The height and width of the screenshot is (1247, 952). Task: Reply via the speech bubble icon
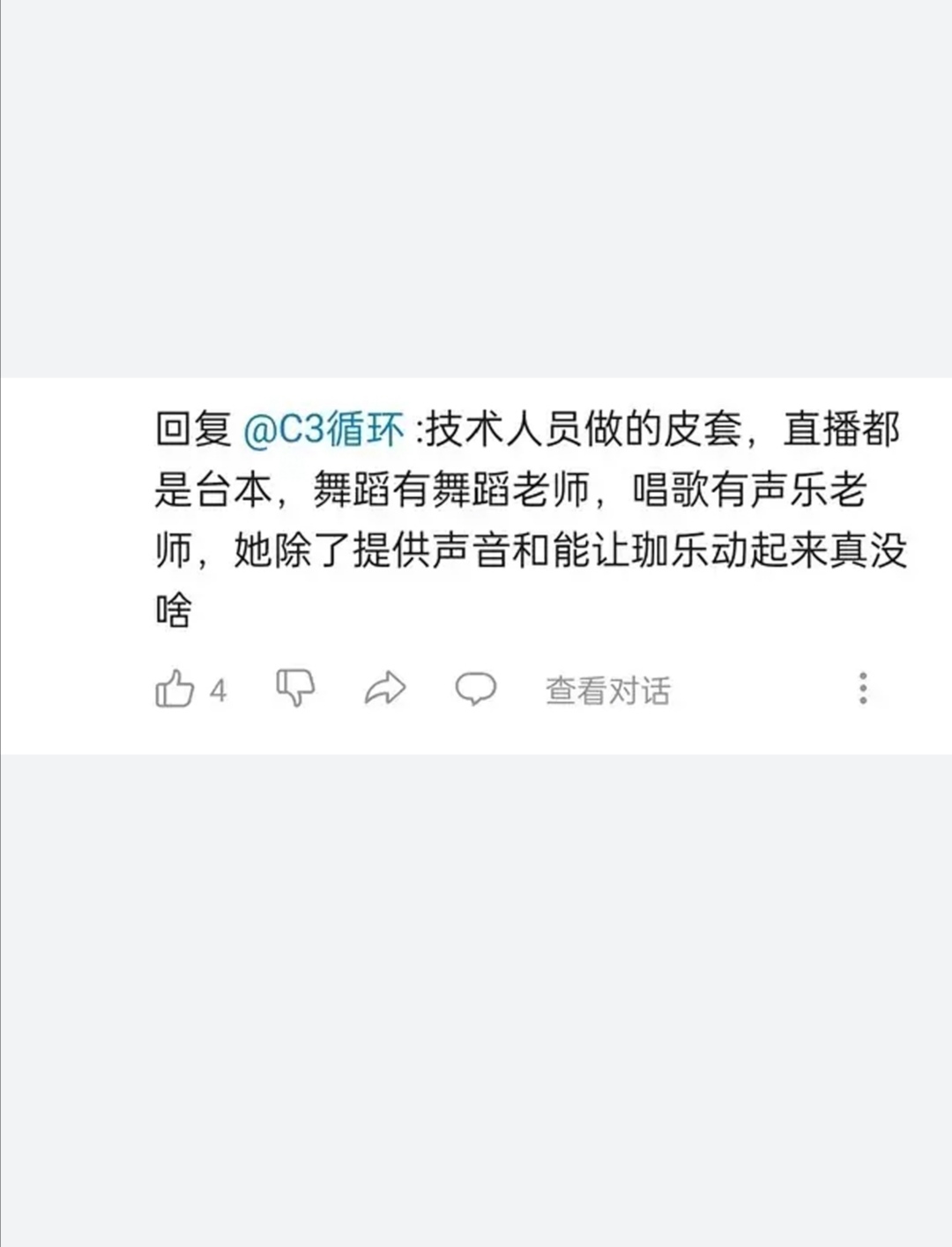[476, 688]
